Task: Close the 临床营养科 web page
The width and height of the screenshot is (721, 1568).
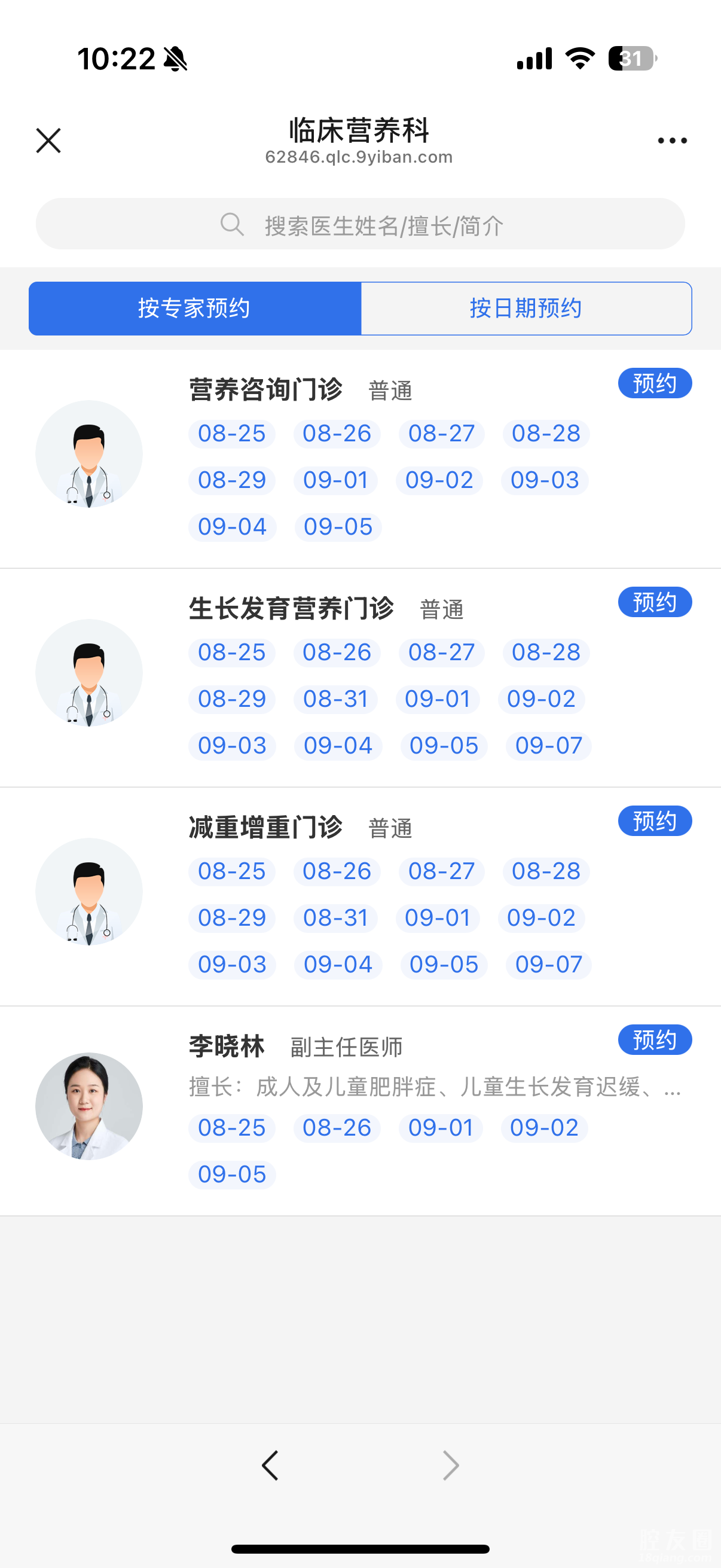Action: (48, 141)
